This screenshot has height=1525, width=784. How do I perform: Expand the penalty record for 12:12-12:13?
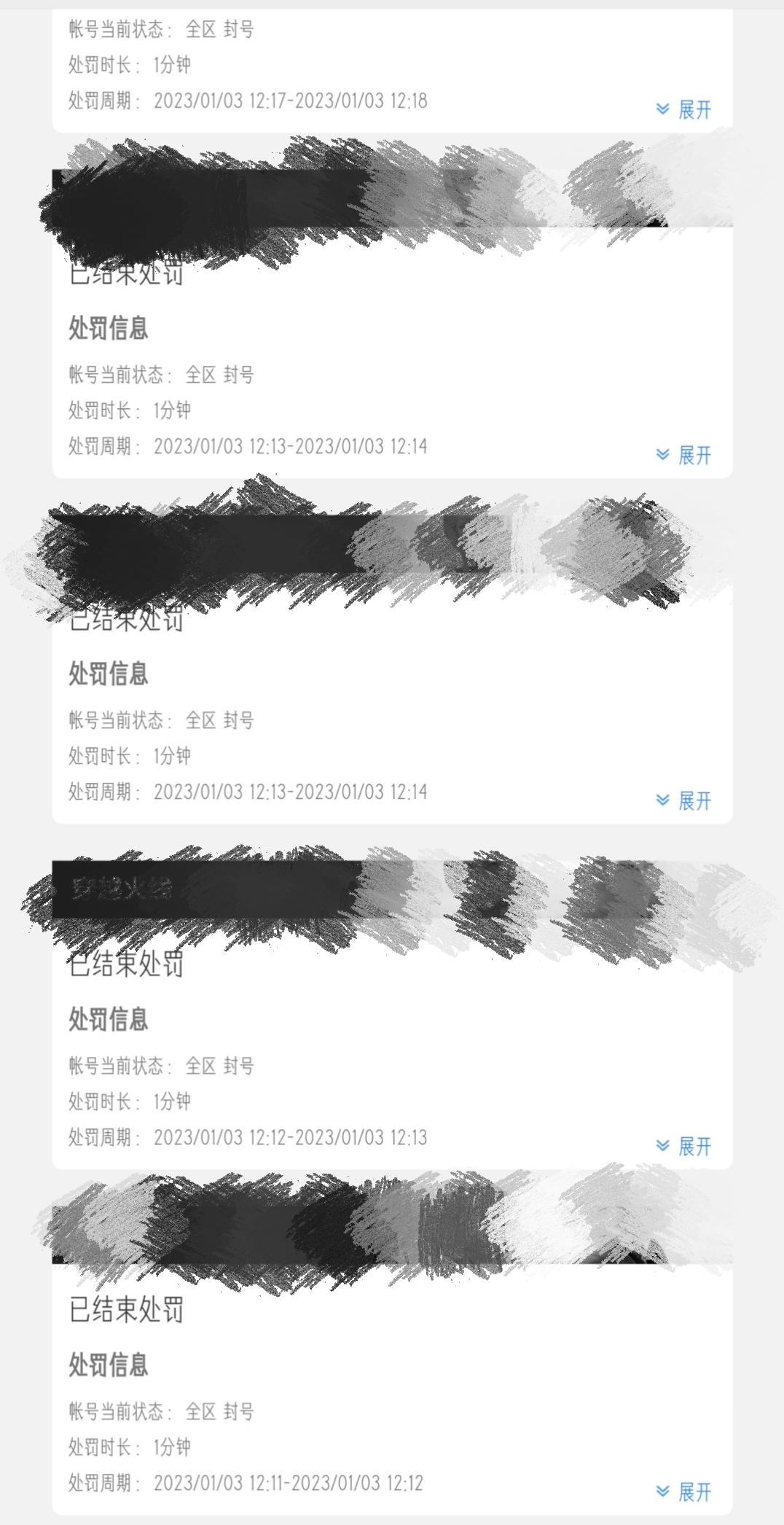pyautogui.click(x=683, y=1147)
